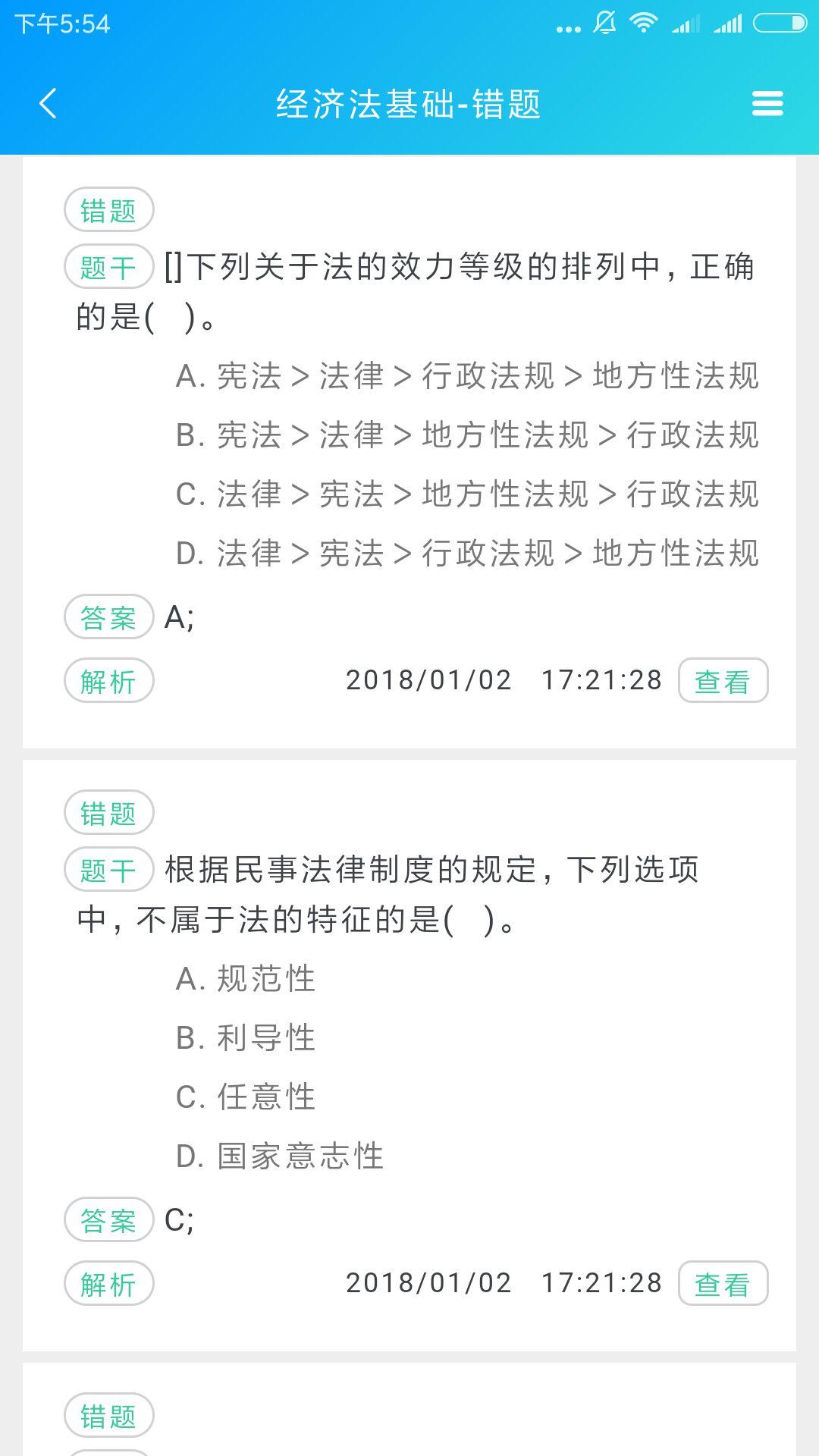Tap 查看 on the first question's analysis

723,681
